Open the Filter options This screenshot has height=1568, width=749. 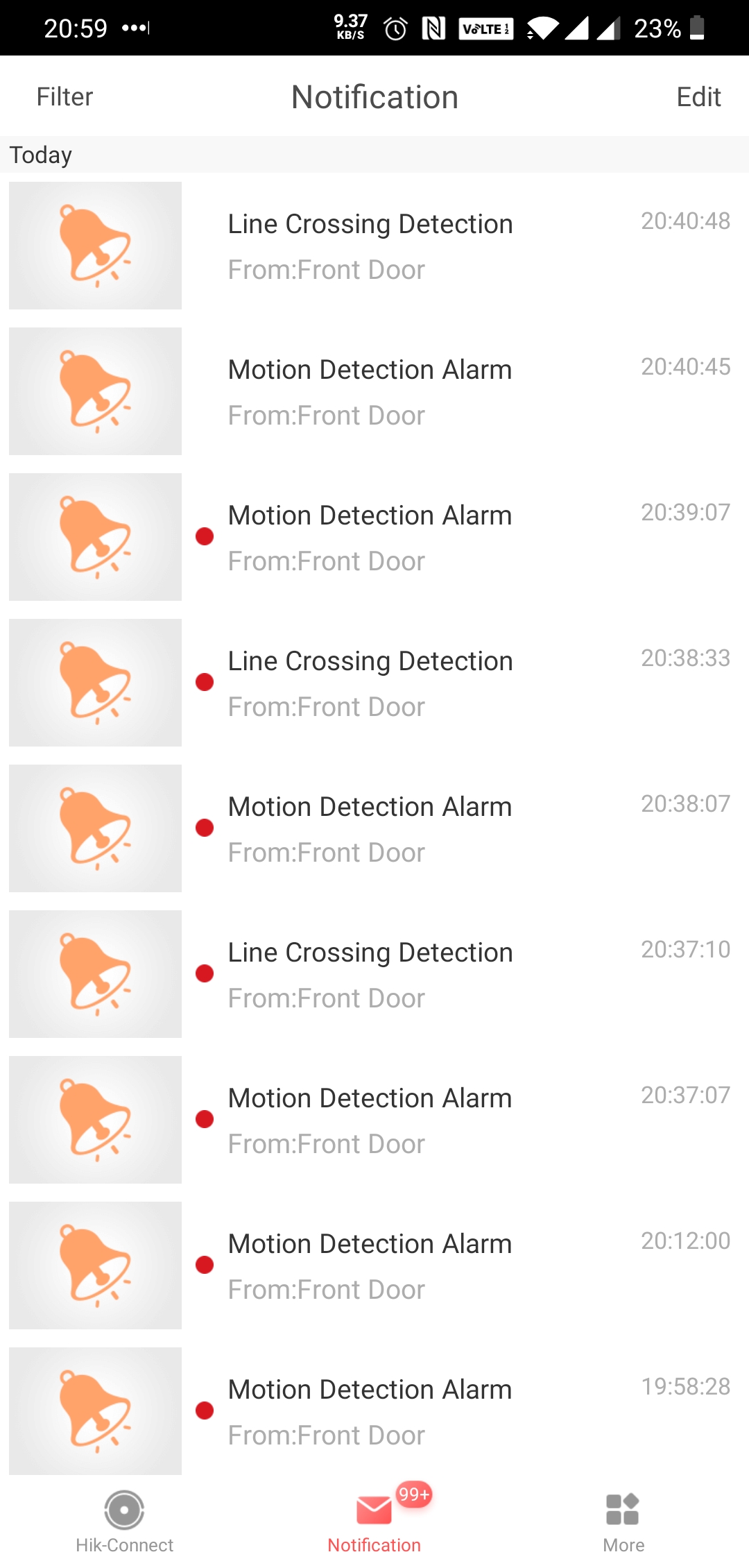(x=64, y=97)
